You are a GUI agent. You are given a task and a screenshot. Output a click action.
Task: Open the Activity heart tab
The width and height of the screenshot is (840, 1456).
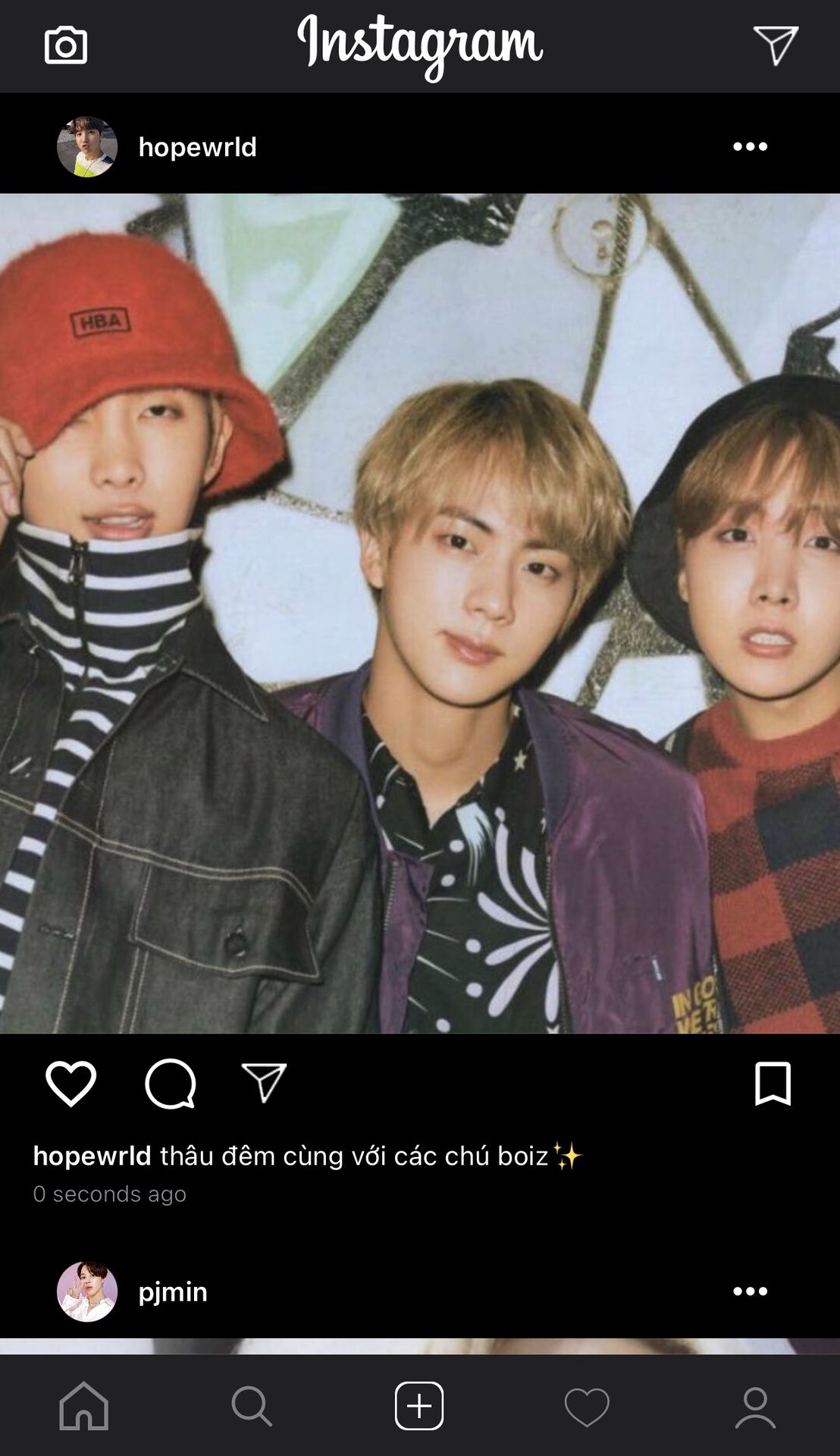pyautogui.click(x=587, y=1407)
